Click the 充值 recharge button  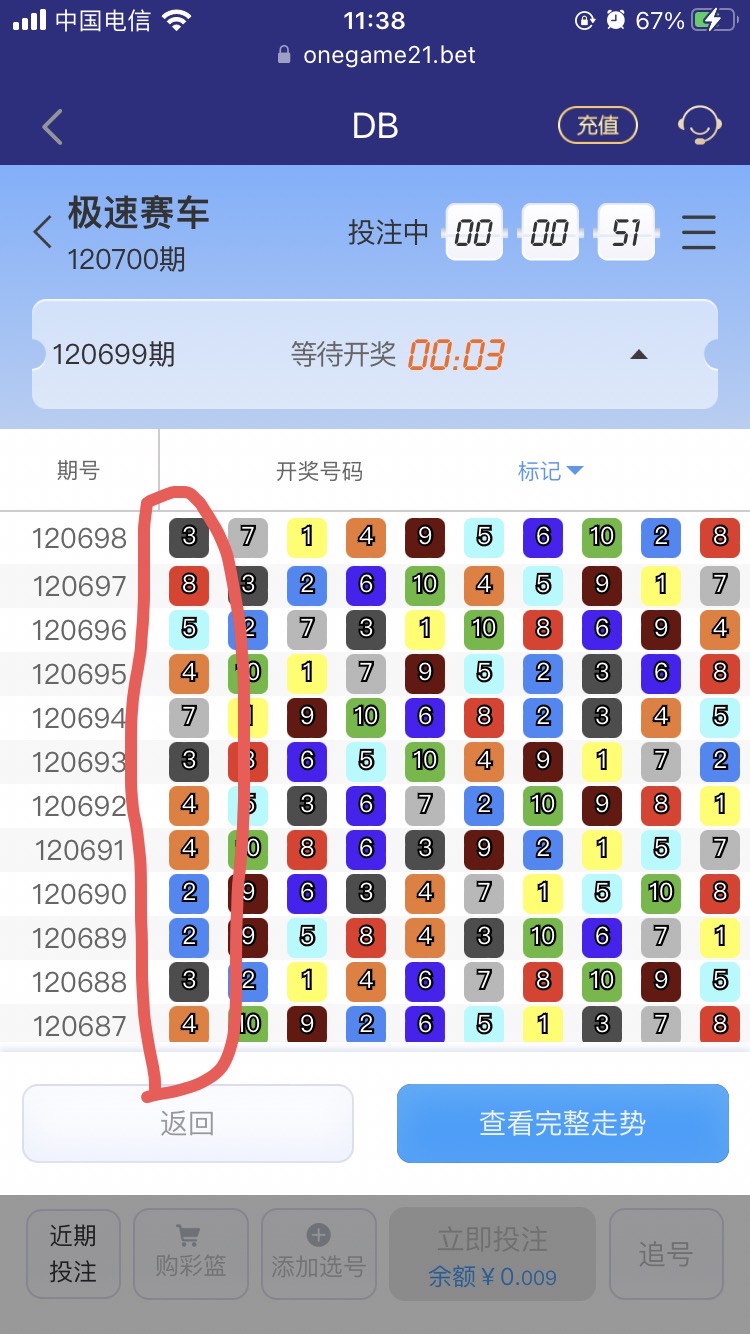pos(597,124)
